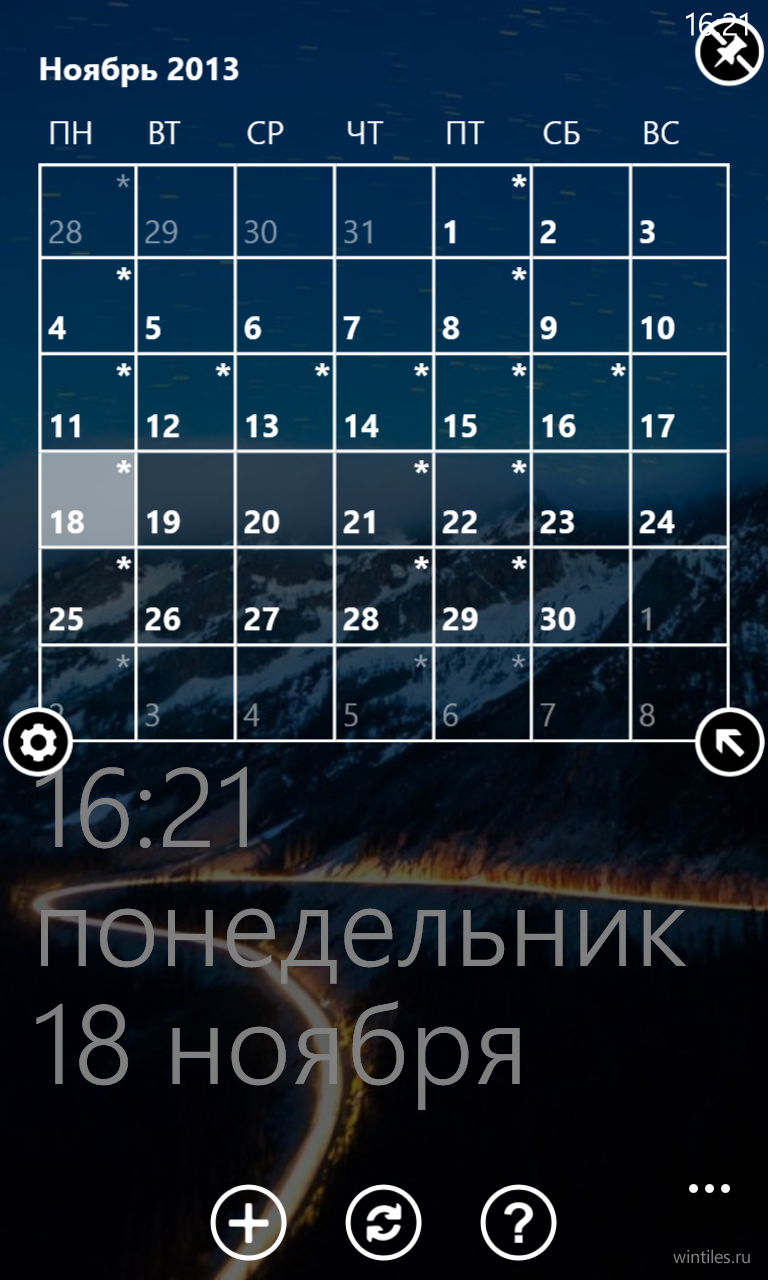Select November 30 in the calendar

(x=581, y=597)
